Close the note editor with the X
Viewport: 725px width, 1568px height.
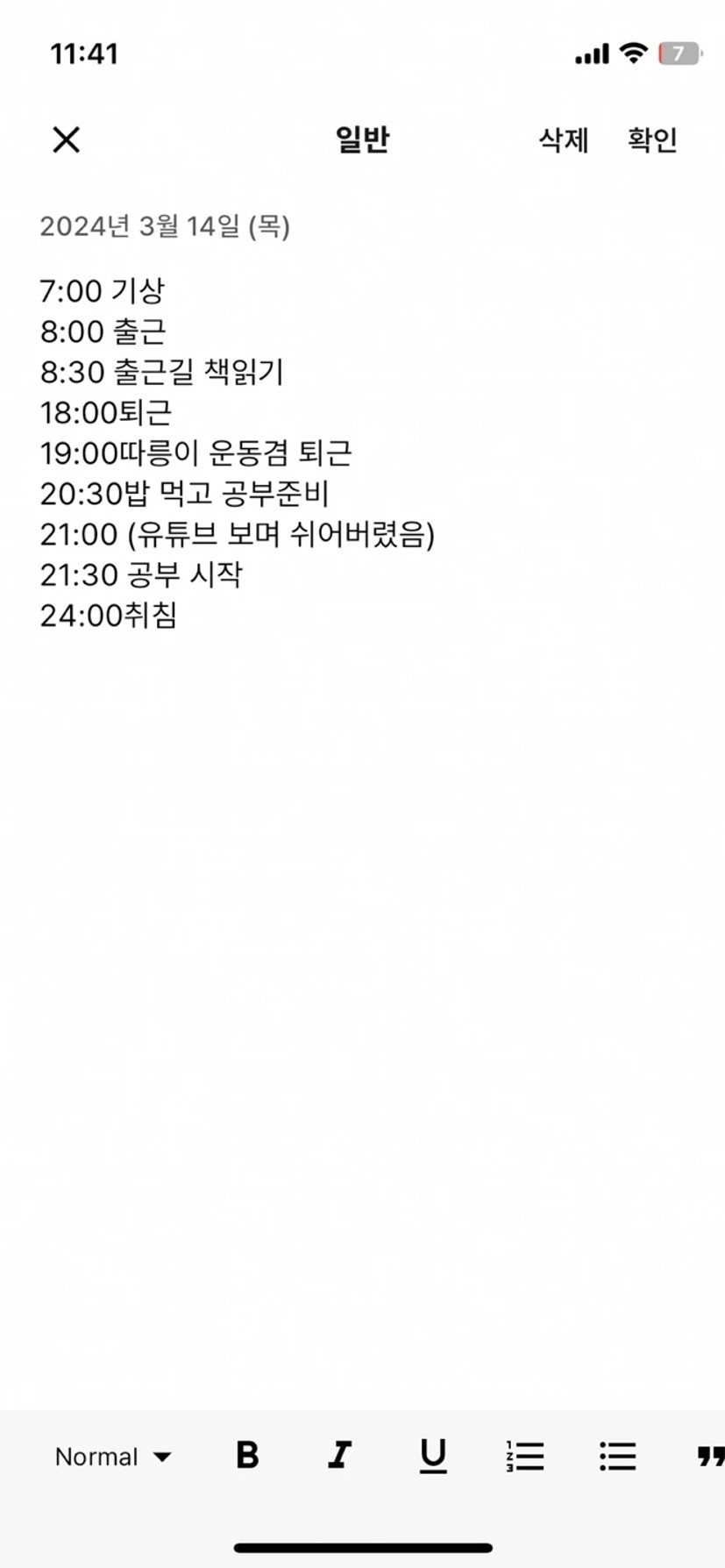(66, 139)
